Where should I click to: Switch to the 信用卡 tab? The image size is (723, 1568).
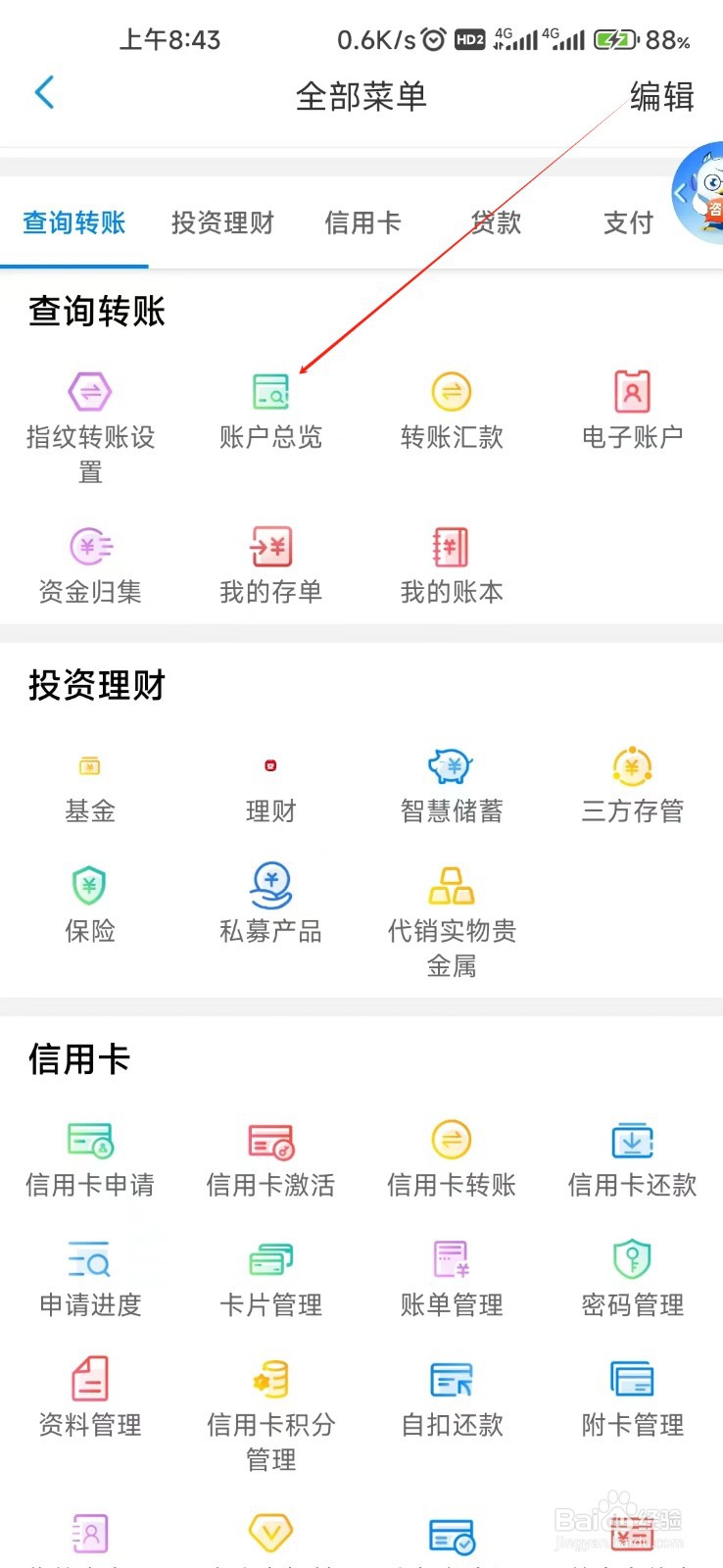coord(362,222)
